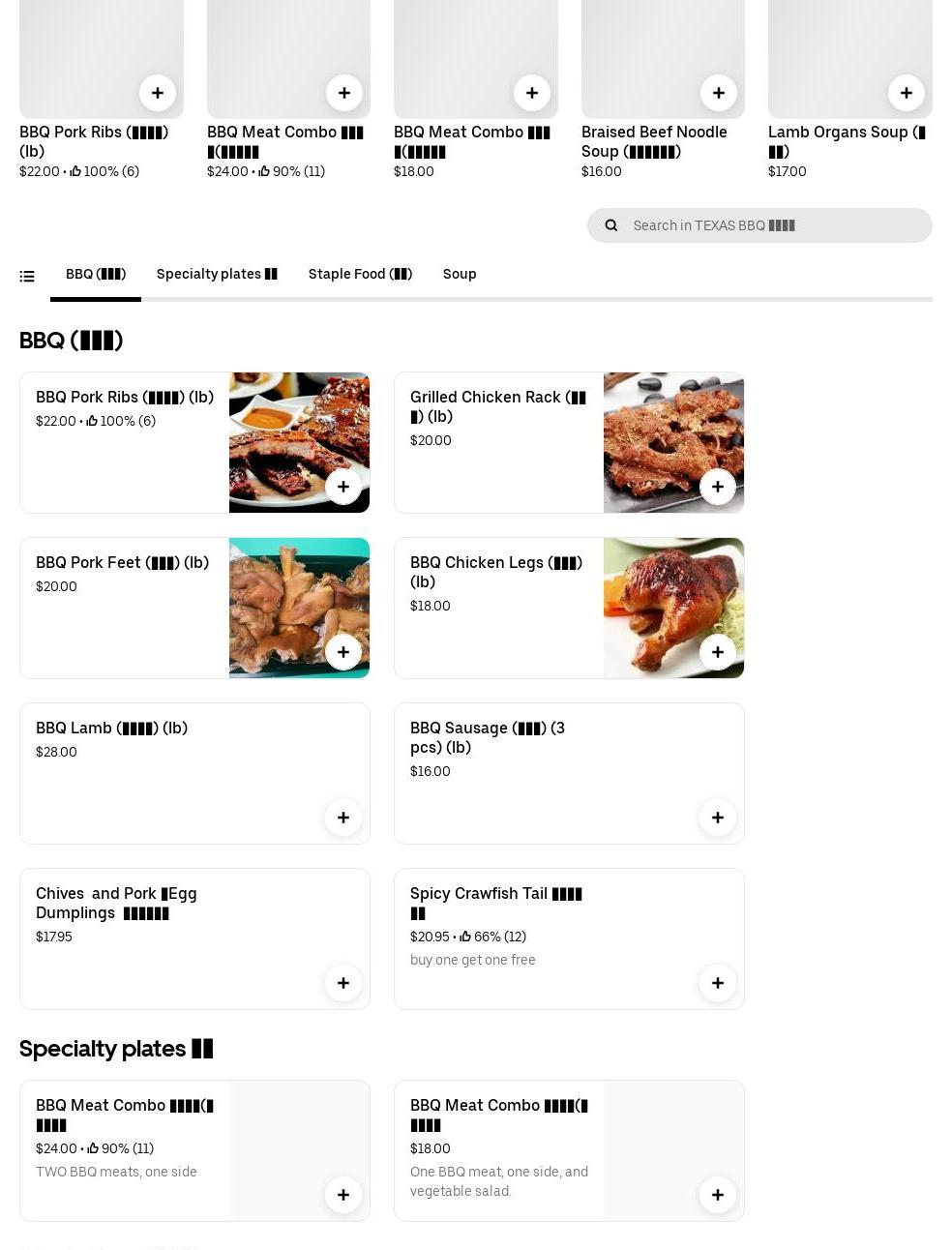
Task: Add BBQ Chicken Legs to cart
Action: click(718, 652)
